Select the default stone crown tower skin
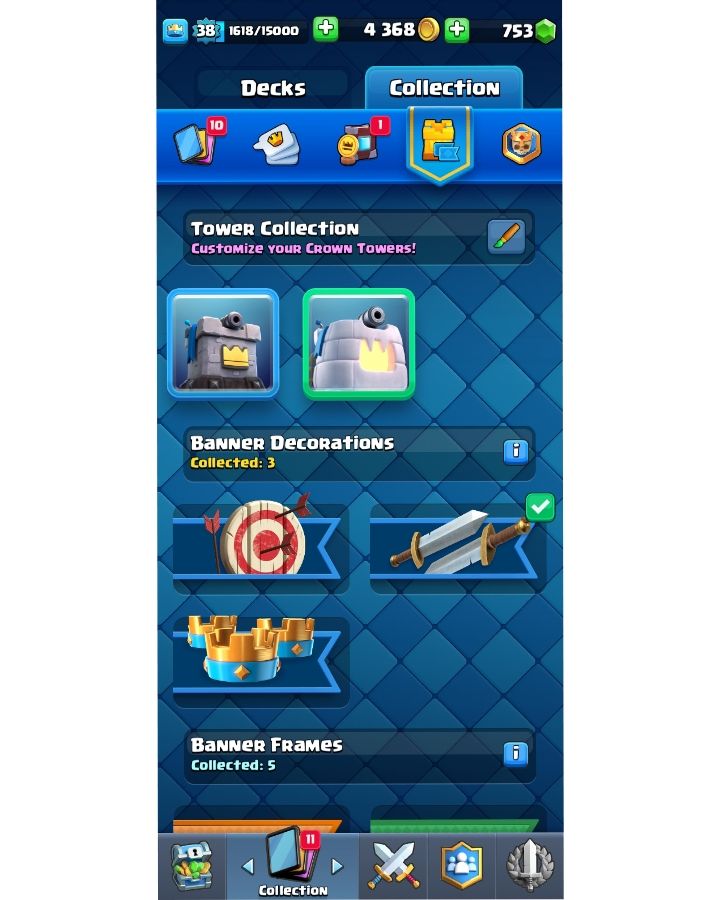This screenshot has height=900, width=720. click(x=223, y=343)
